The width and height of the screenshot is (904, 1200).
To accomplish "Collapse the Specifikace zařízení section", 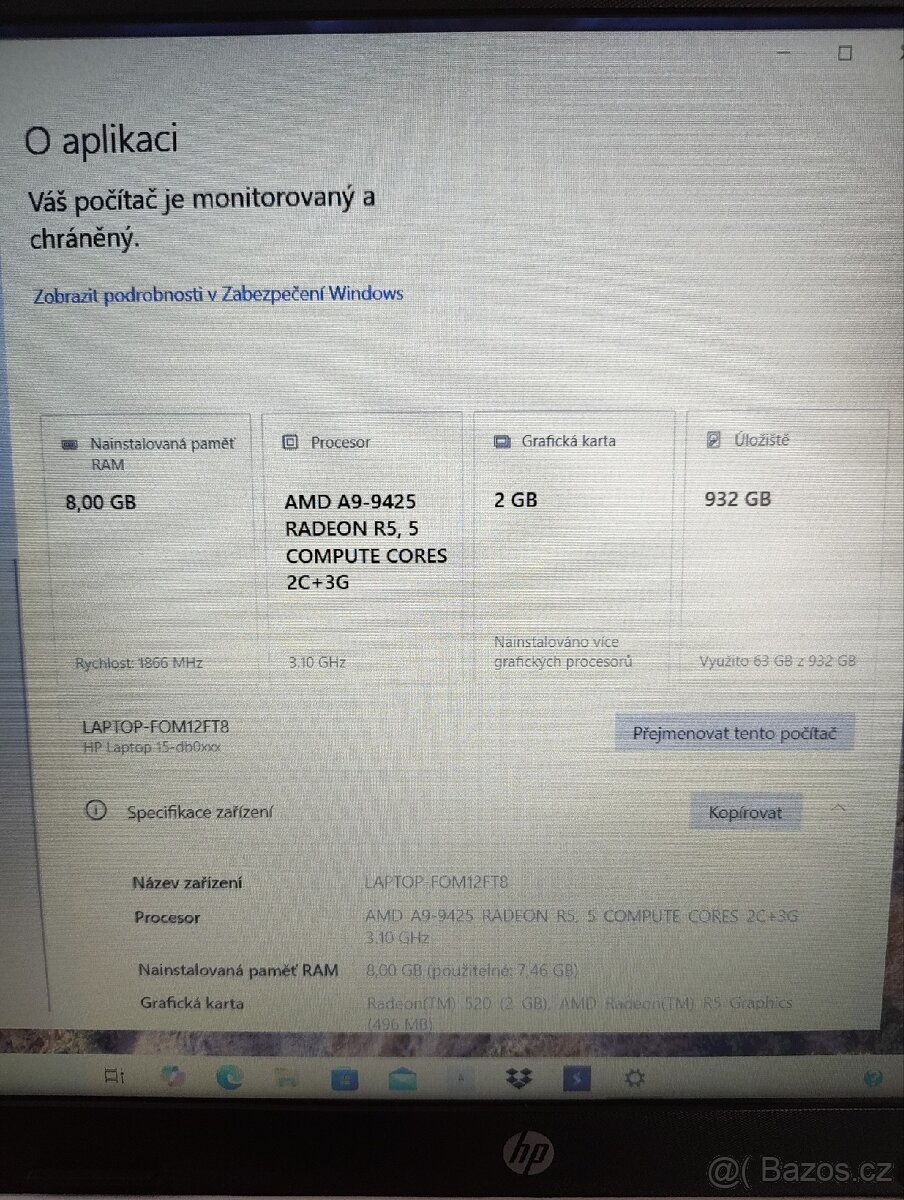I will click(840, 806).
